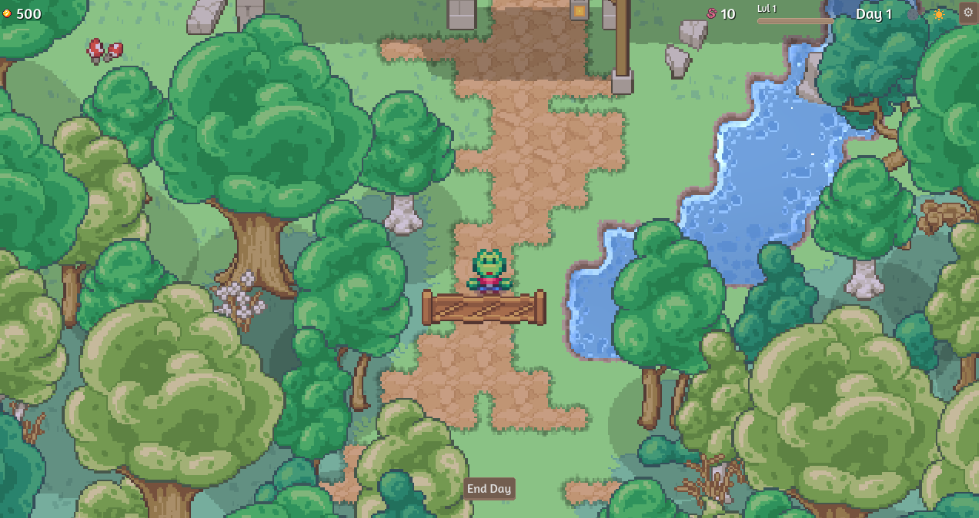This screenshot has width=979, height=518.
Task: Open the settings gear
Action: tap(967, 13)
